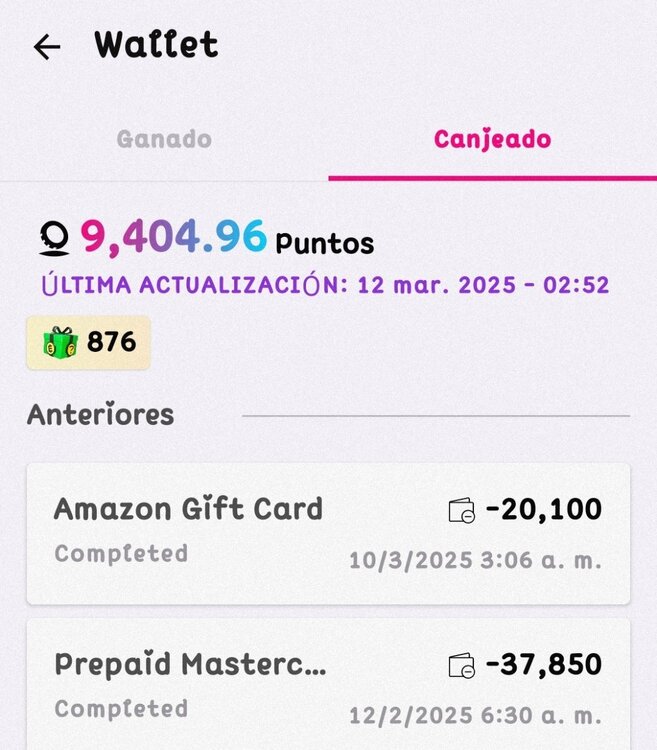Open the Amazon Gift Card redemption
This screenshot has height=750, width=657.
[328, 532]
